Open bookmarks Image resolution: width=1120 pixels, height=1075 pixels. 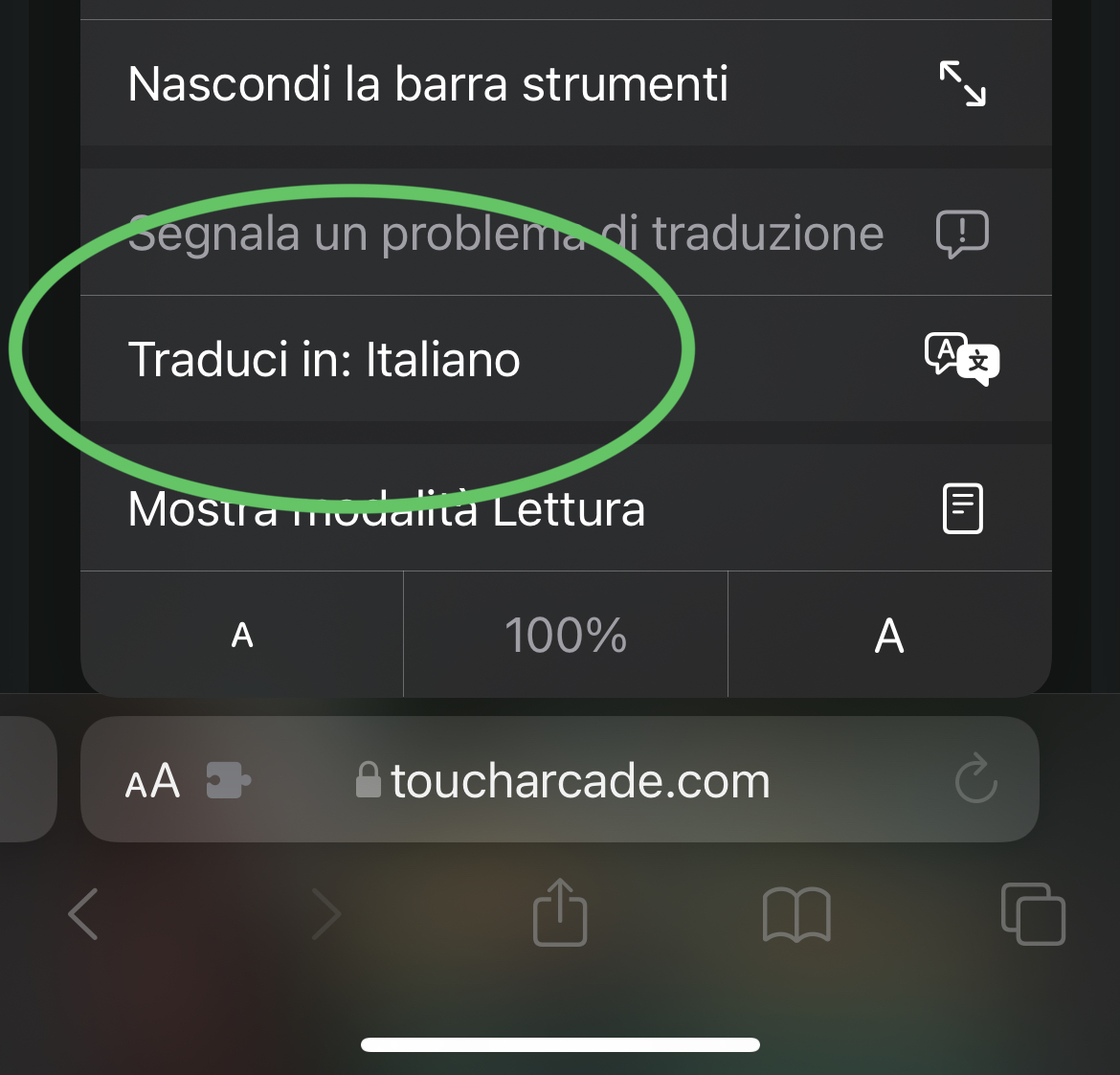coord(796,914)
